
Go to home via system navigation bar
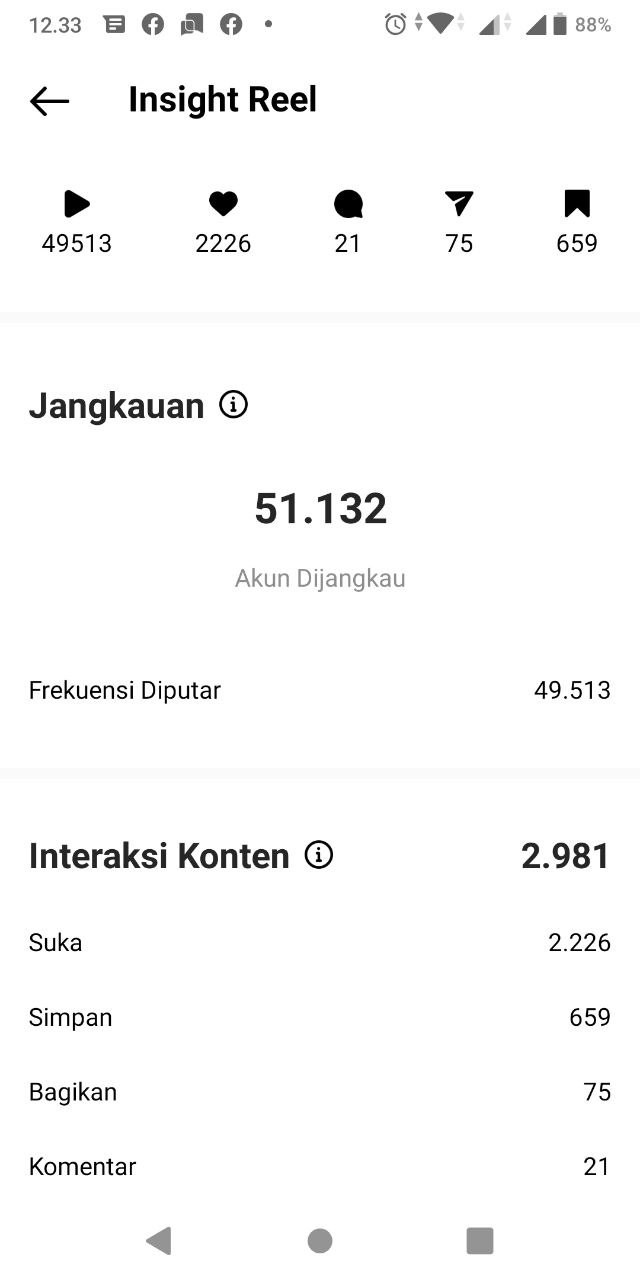[320, 1241]
